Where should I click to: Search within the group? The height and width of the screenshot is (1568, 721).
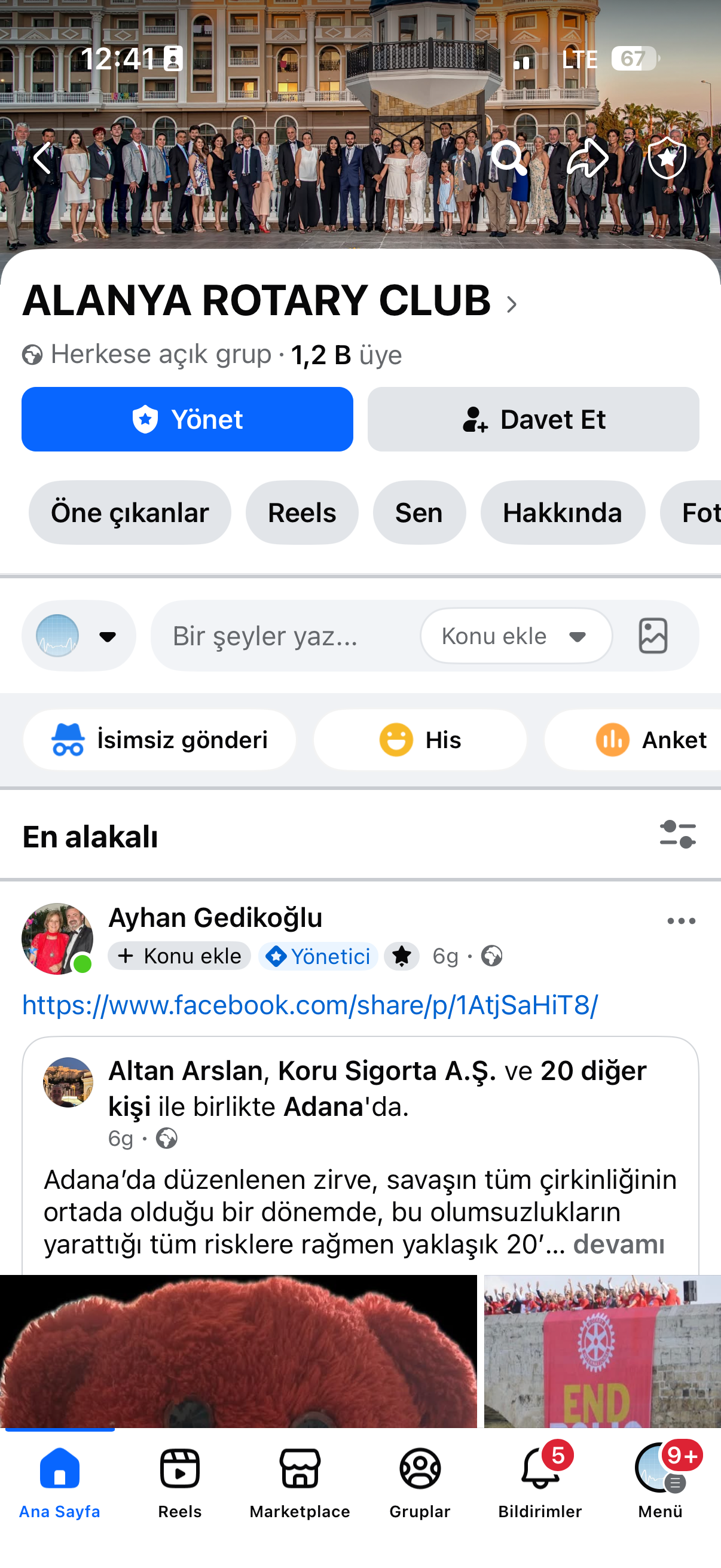pyautogui.click(x=509, y=158)
